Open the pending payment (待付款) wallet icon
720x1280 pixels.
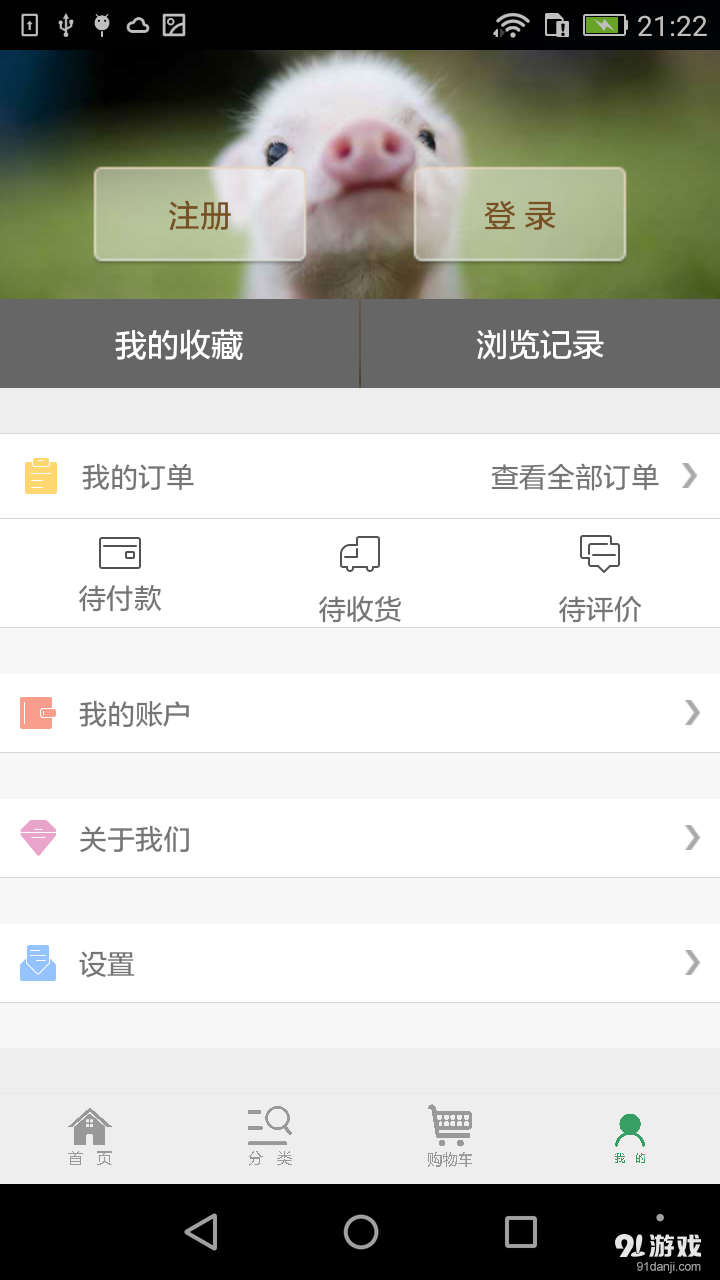click(120, 553)
